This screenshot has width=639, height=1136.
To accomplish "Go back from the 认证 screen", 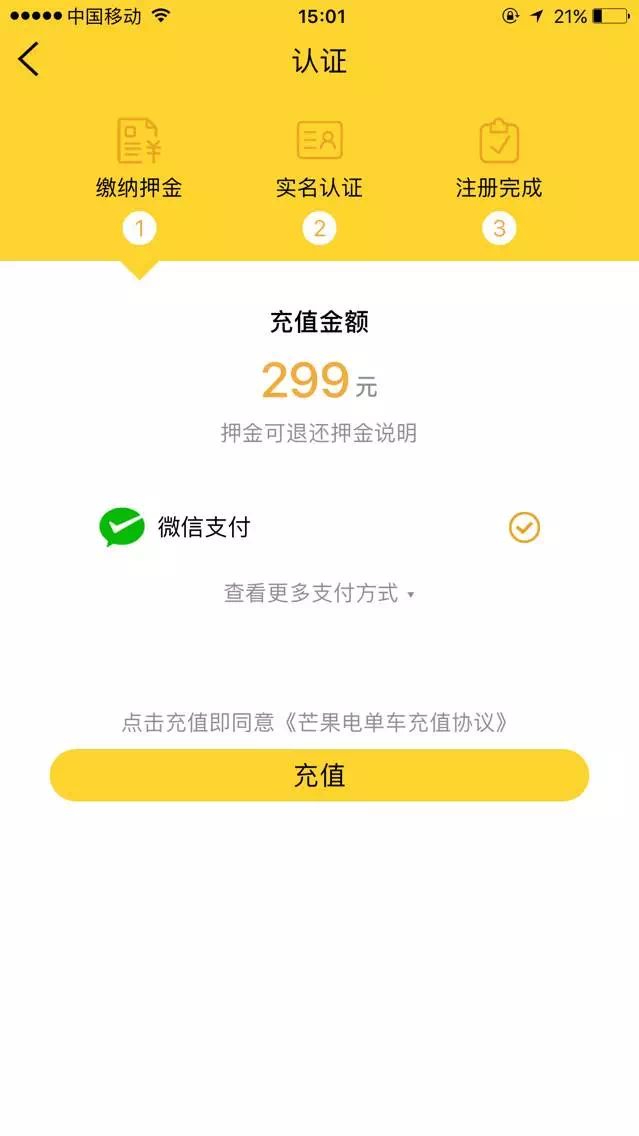I will tap(29, 60).
